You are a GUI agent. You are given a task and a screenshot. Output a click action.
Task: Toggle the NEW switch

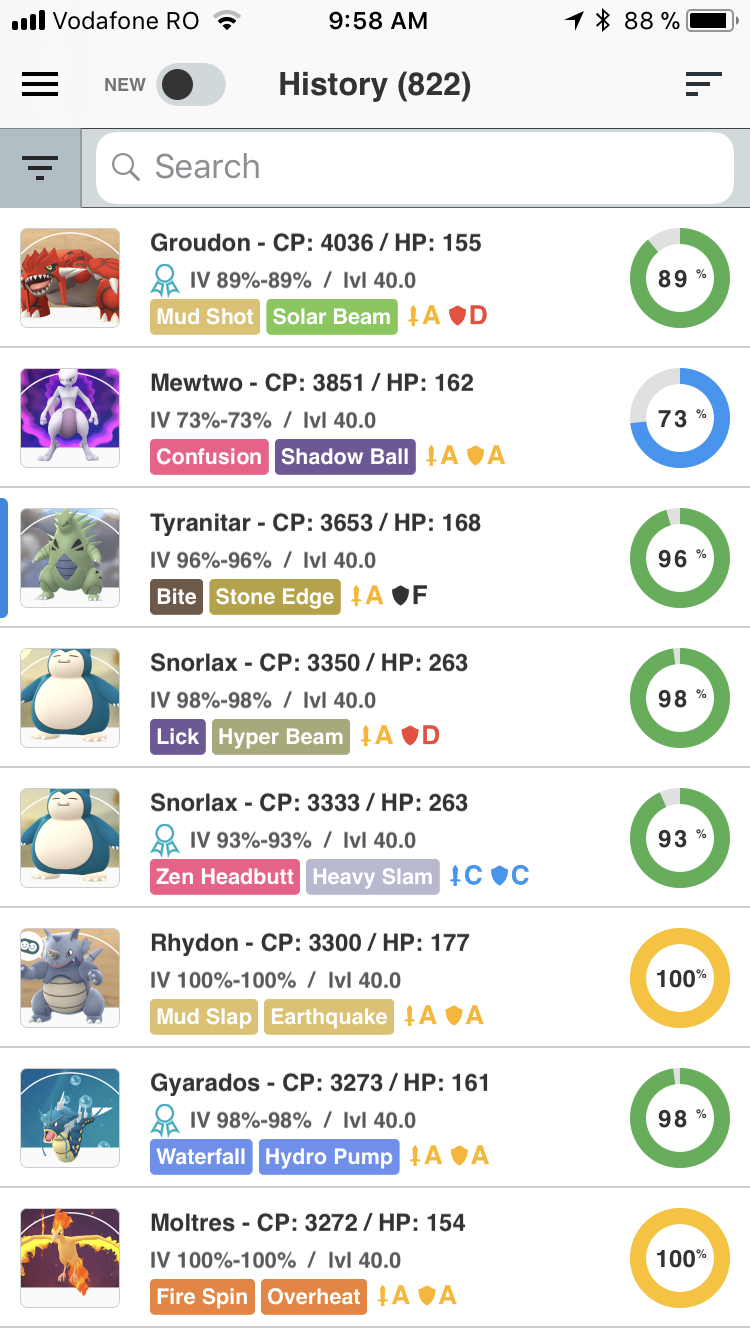pyautogui.click(x=191, y=85)
